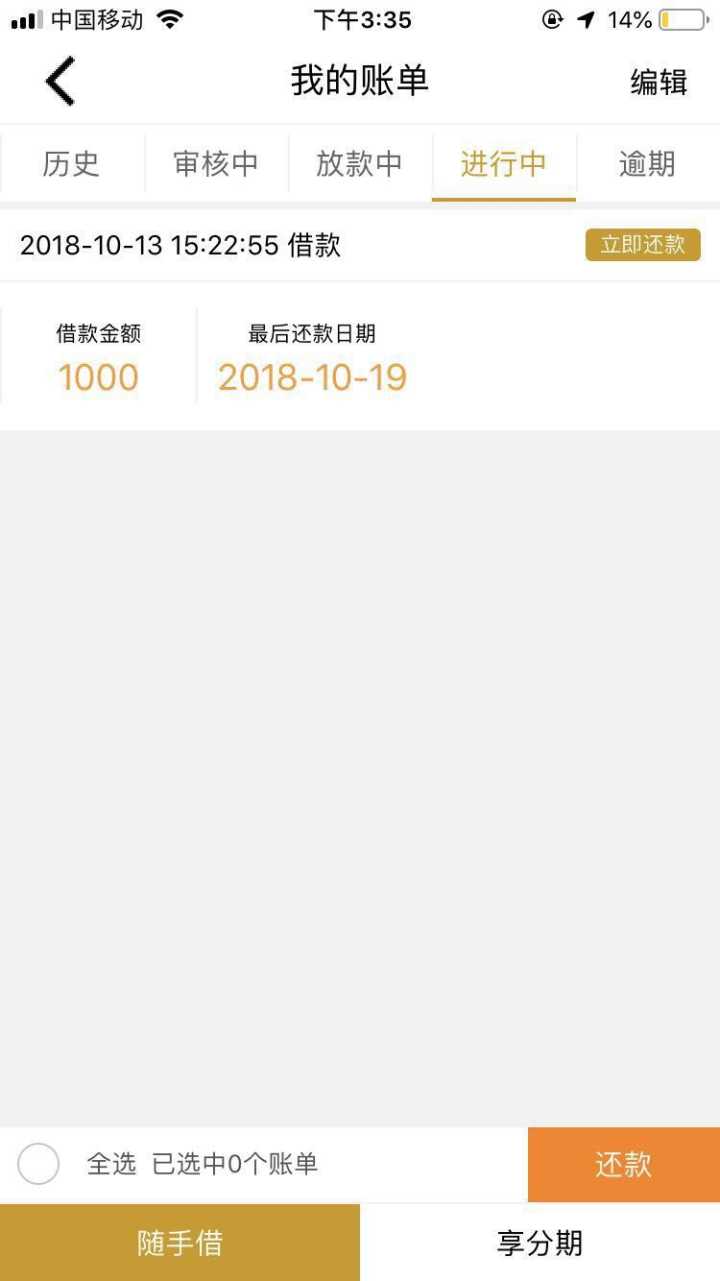Select the 放款中 tab
Image resolution: width=720 pixels, height=1281 pixels.
360,163
